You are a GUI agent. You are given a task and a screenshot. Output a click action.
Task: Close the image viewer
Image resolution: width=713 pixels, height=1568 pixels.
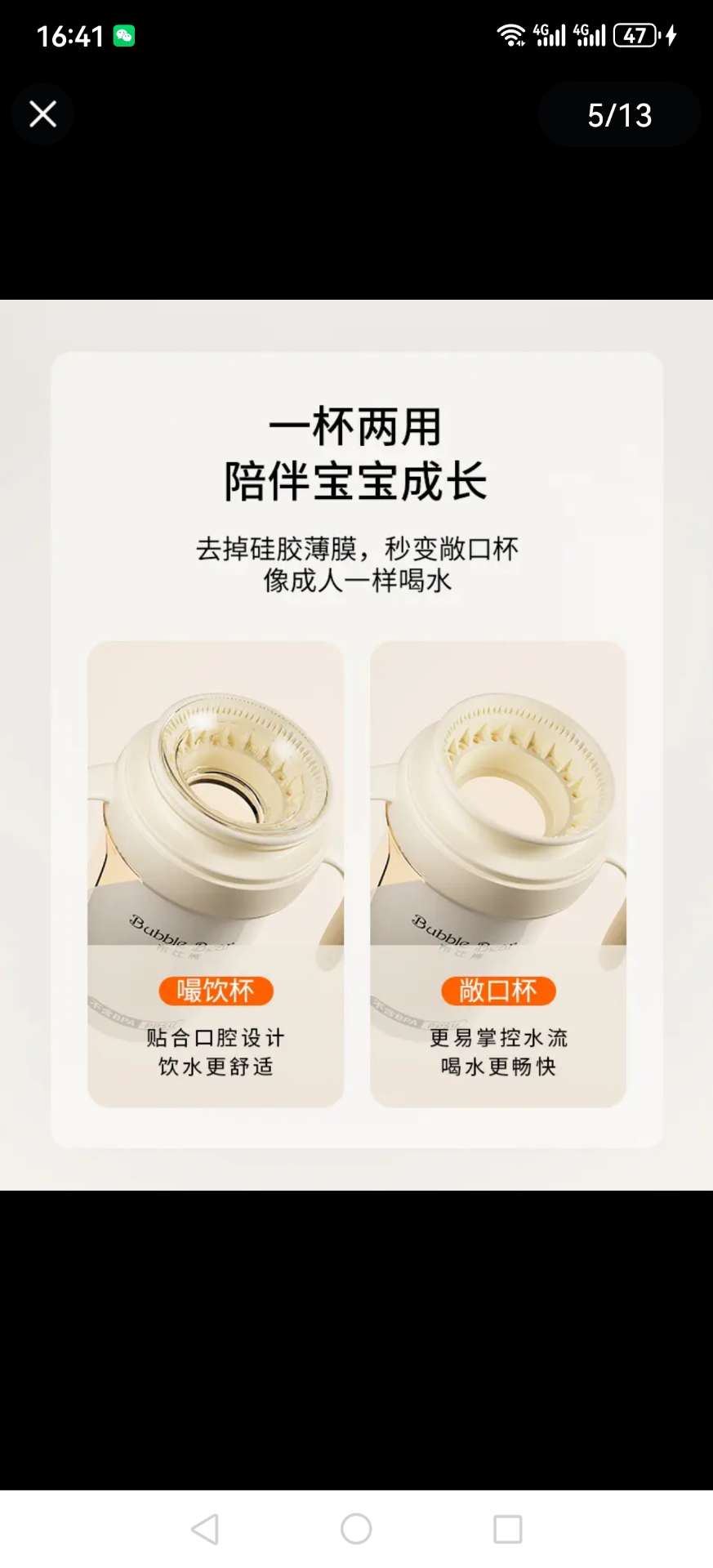tap(42, 114)
